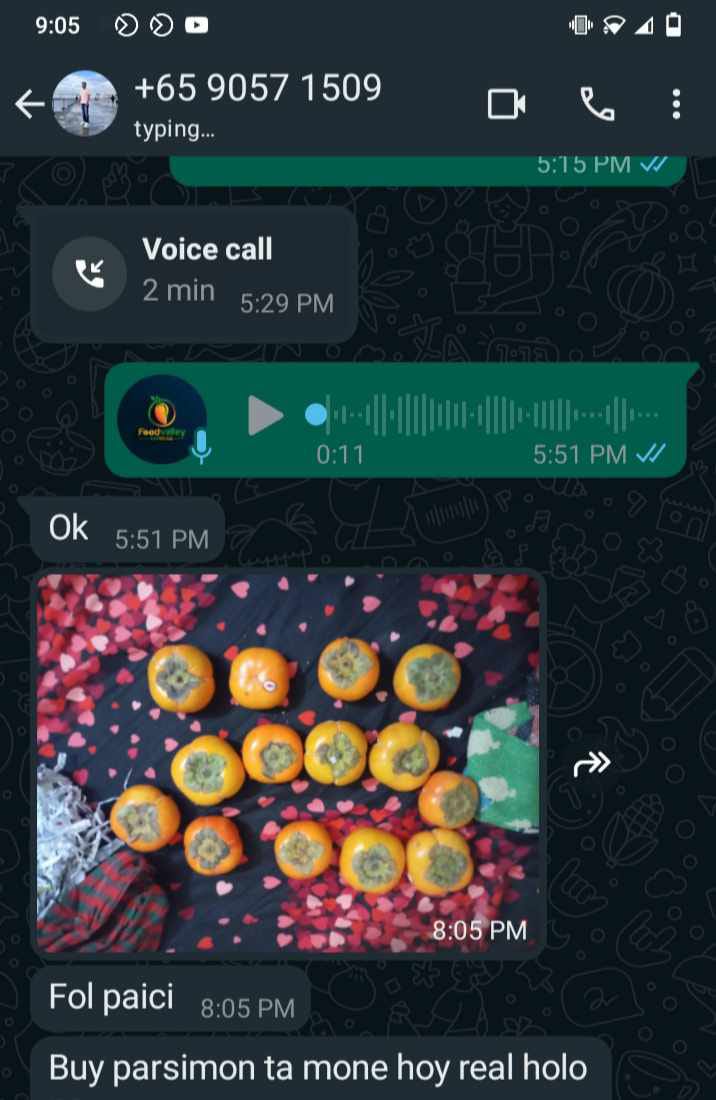Play the 0:11 voice message

[265, 415]
